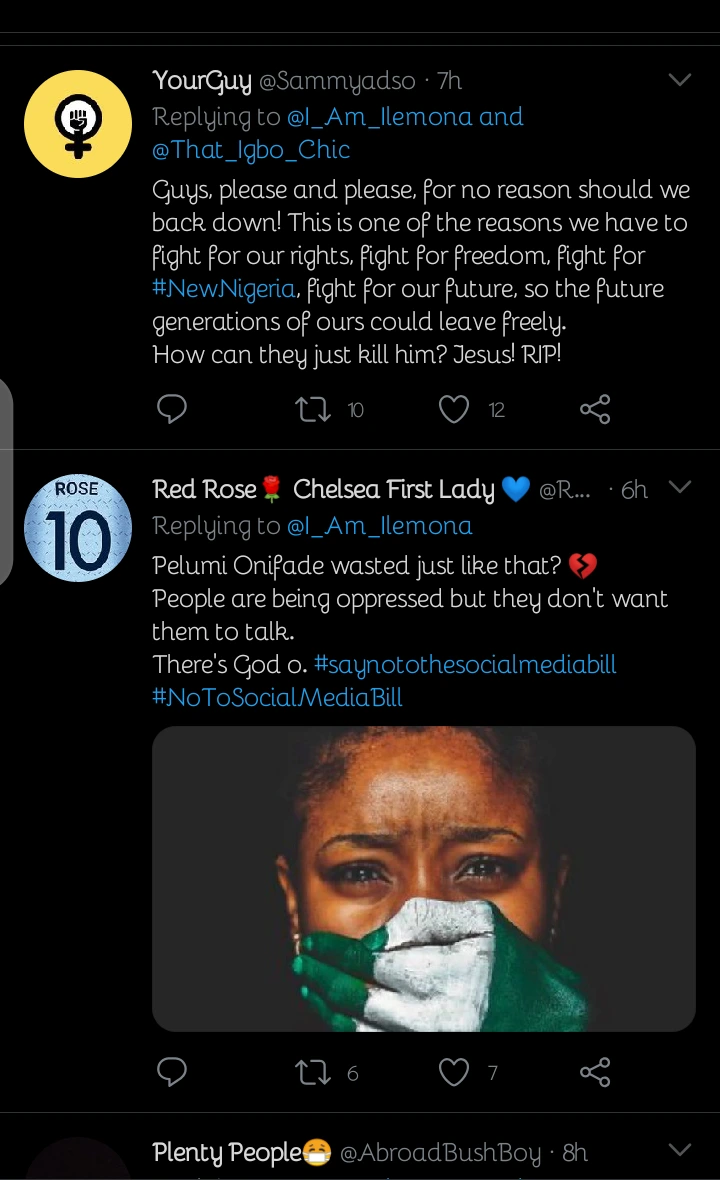This screenshot has height=1180, width=720.
Task: Reply to Red Rose's tweet
Action: (173, 1072)
